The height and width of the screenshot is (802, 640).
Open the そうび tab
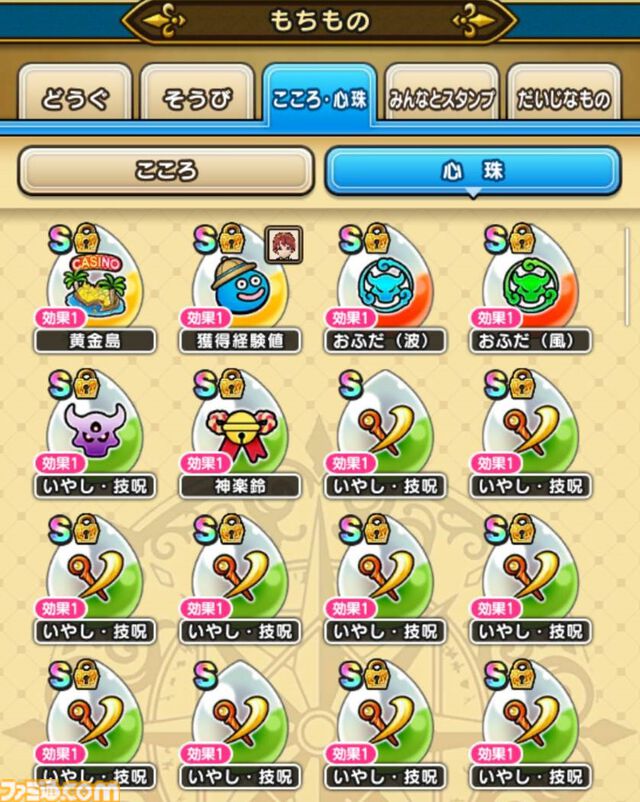click(x=196, y=99)
